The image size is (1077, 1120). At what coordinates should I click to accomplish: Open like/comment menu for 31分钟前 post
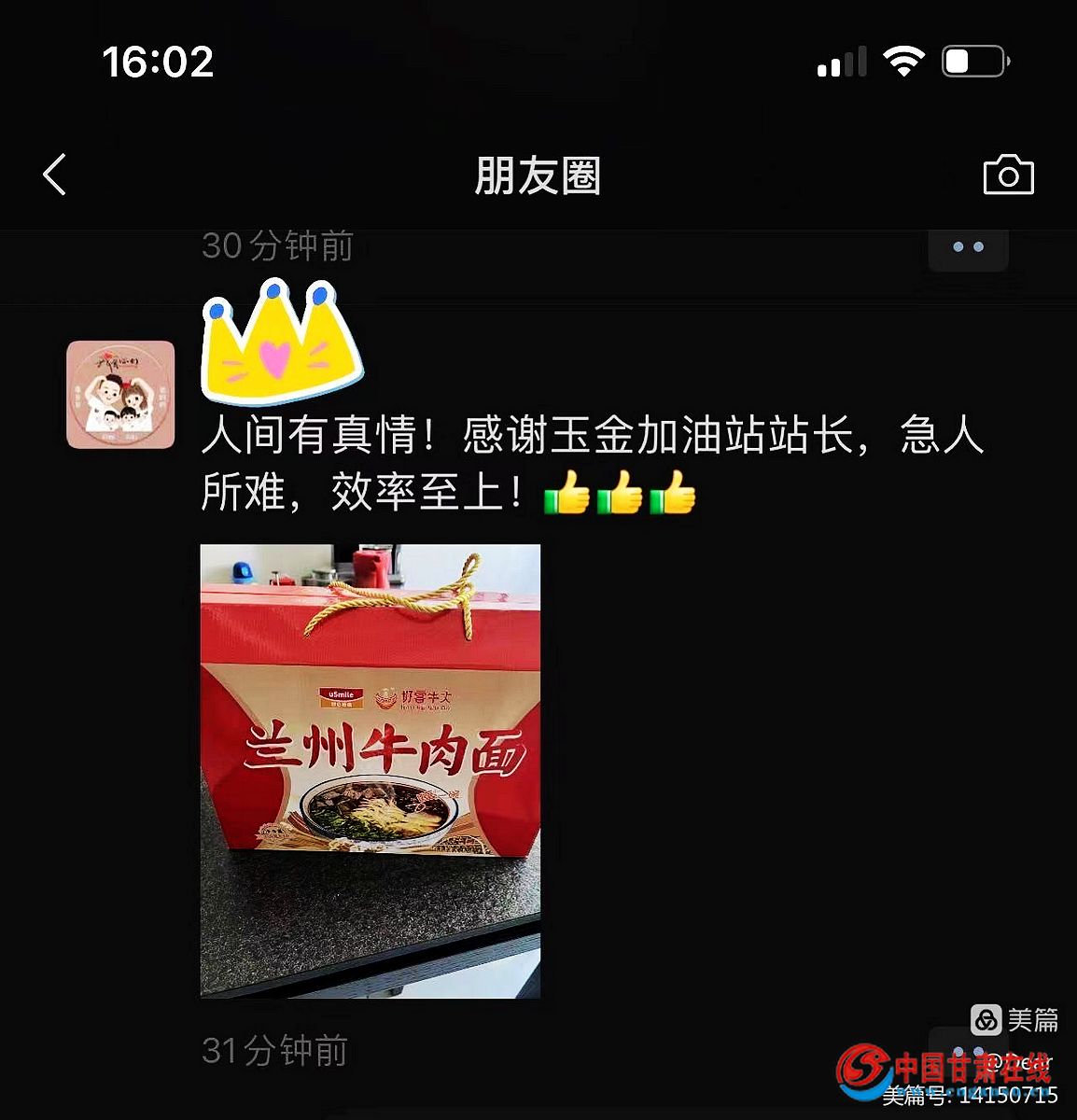[968, 1050]
